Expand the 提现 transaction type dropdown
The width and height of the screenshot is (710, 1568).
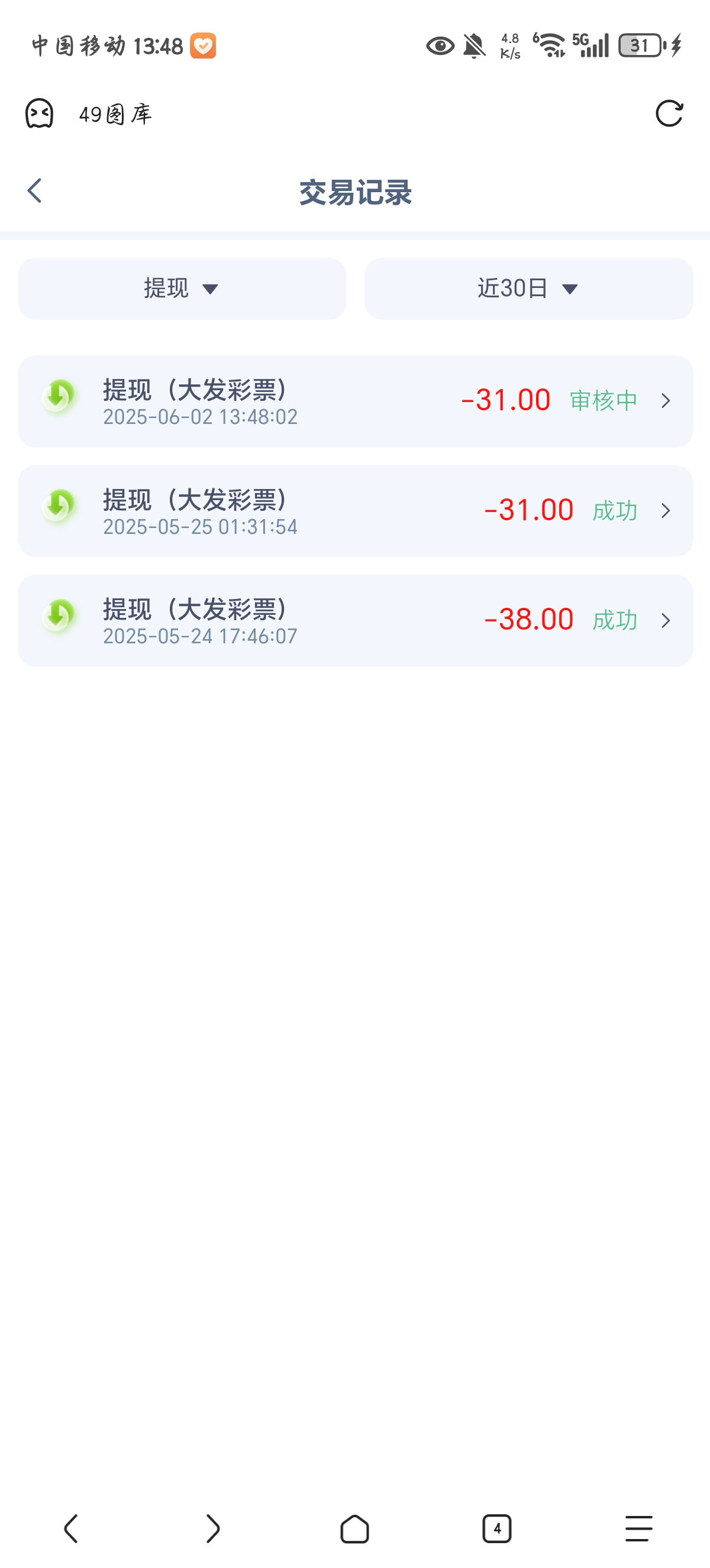pyautogui.click(x=182, y=289)
